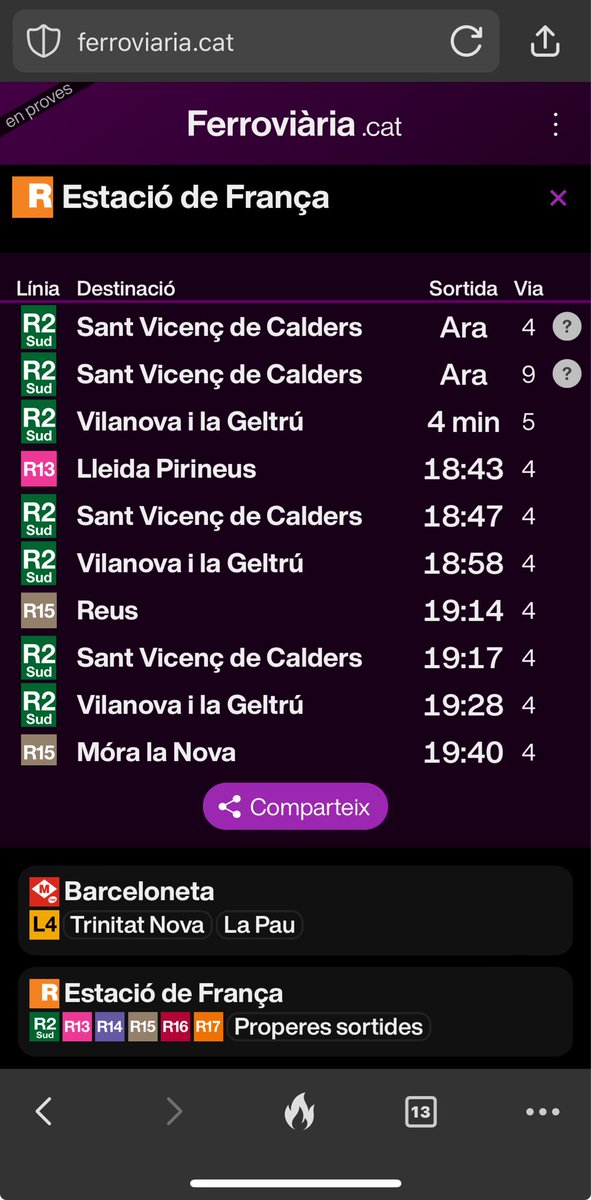The image size is (591, 1200).
Task: Open the Reus 19:14 departure row
Action: coord(295,611)
